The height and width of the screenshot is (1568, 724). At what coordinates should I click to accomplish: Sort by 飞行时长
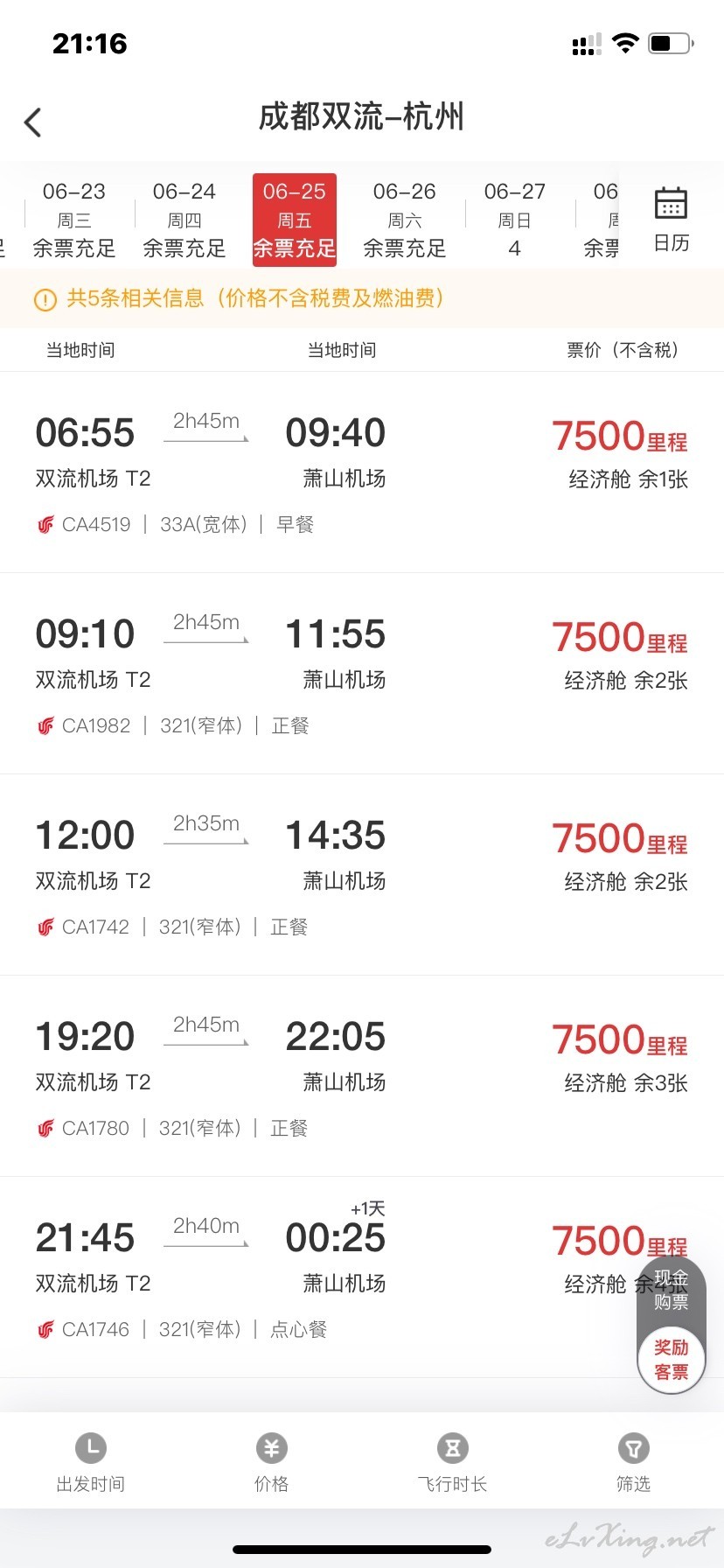[x=453, y=1463]
